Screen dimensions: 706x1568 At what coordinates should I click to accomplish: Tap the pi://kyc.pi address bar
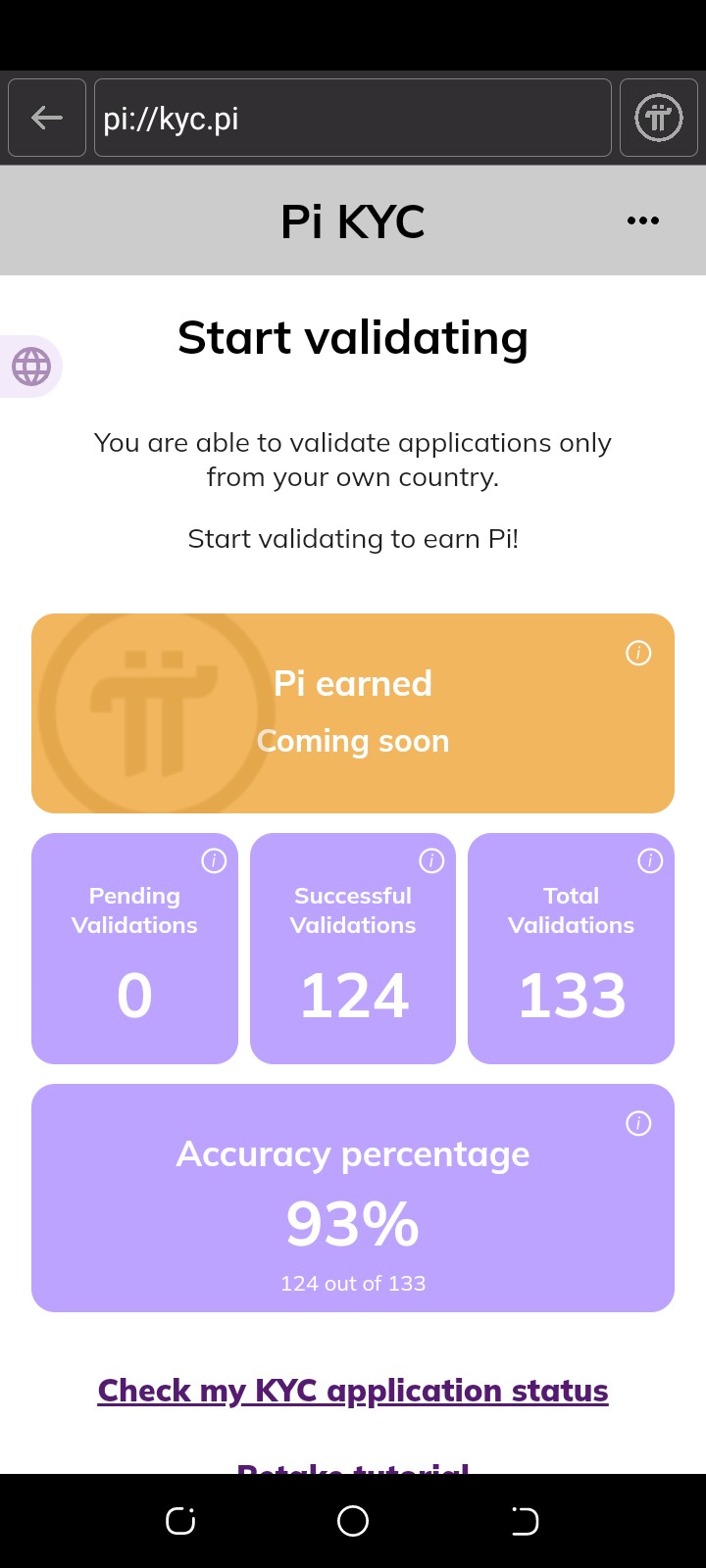(x=353, y=119)
